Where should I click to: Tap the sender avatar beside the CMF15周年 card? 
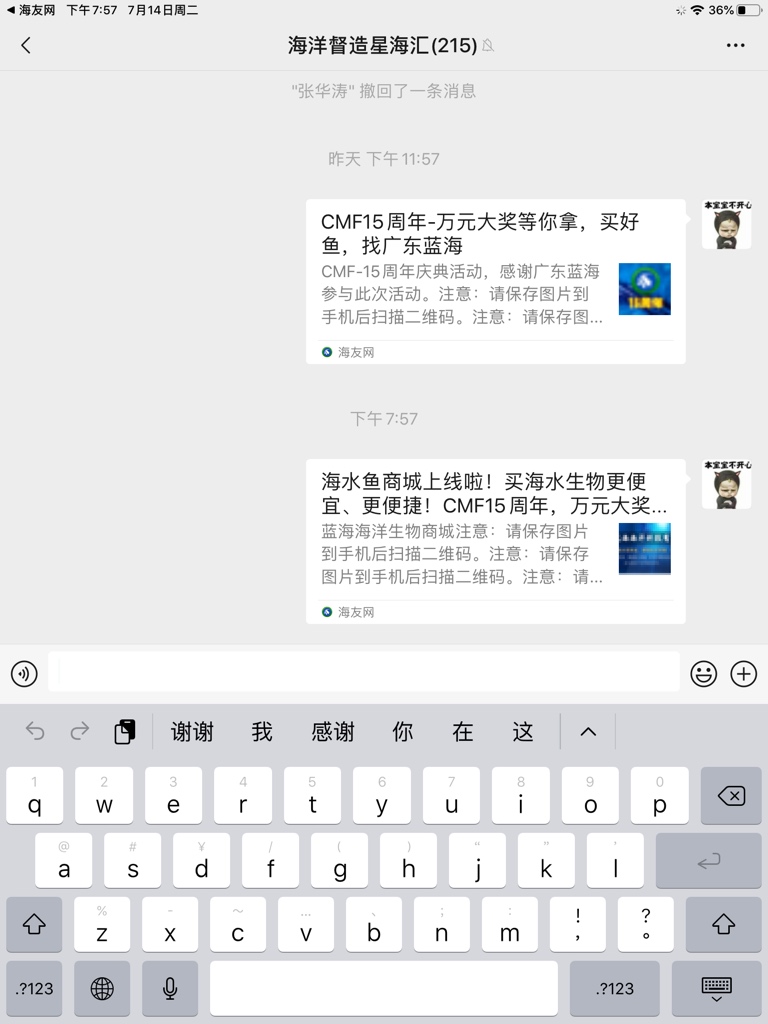(x=727, y=224)
